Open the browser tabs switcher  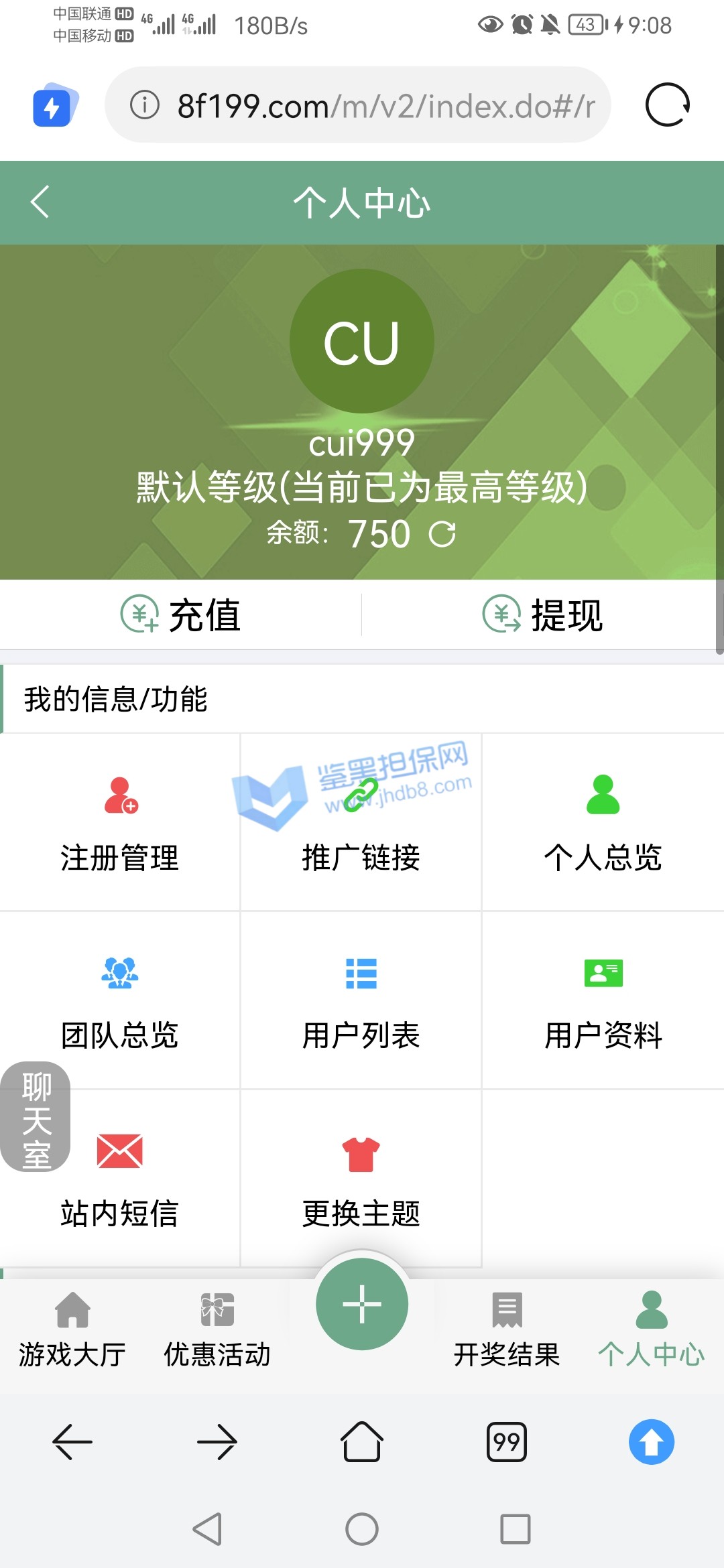tap(507, 1441)
